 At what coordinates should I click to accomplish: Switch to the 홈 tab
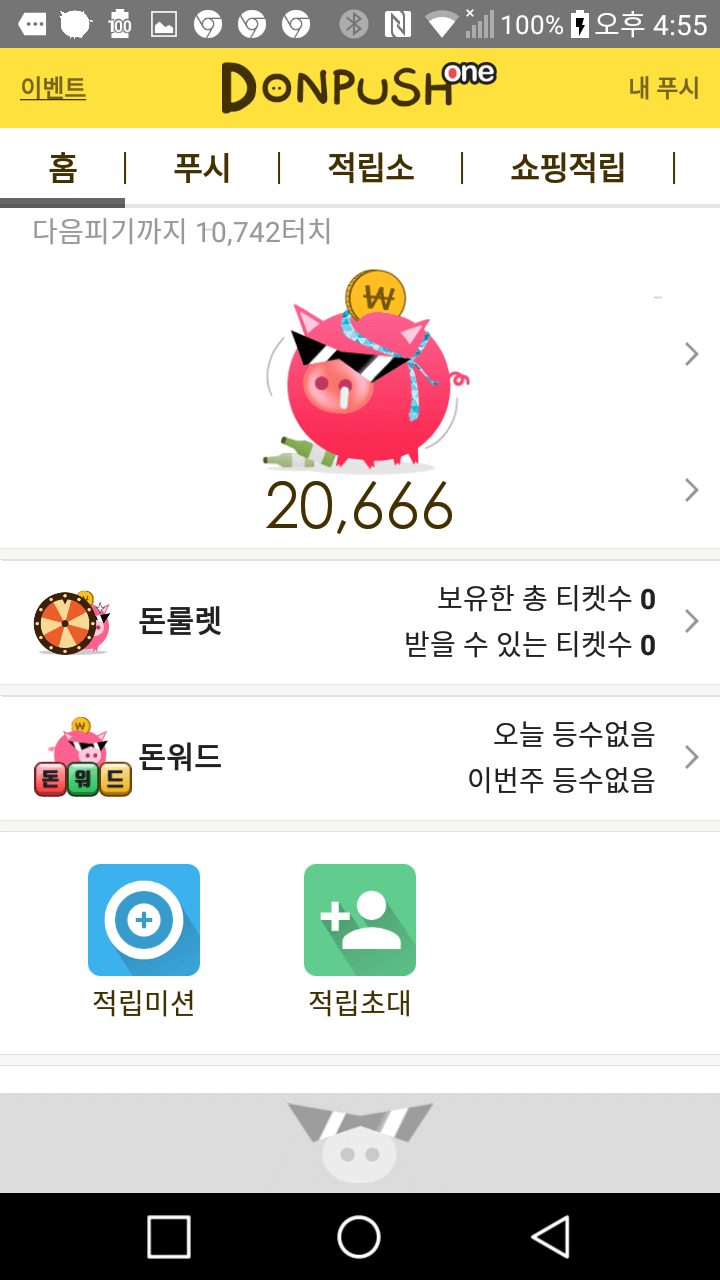62,168
